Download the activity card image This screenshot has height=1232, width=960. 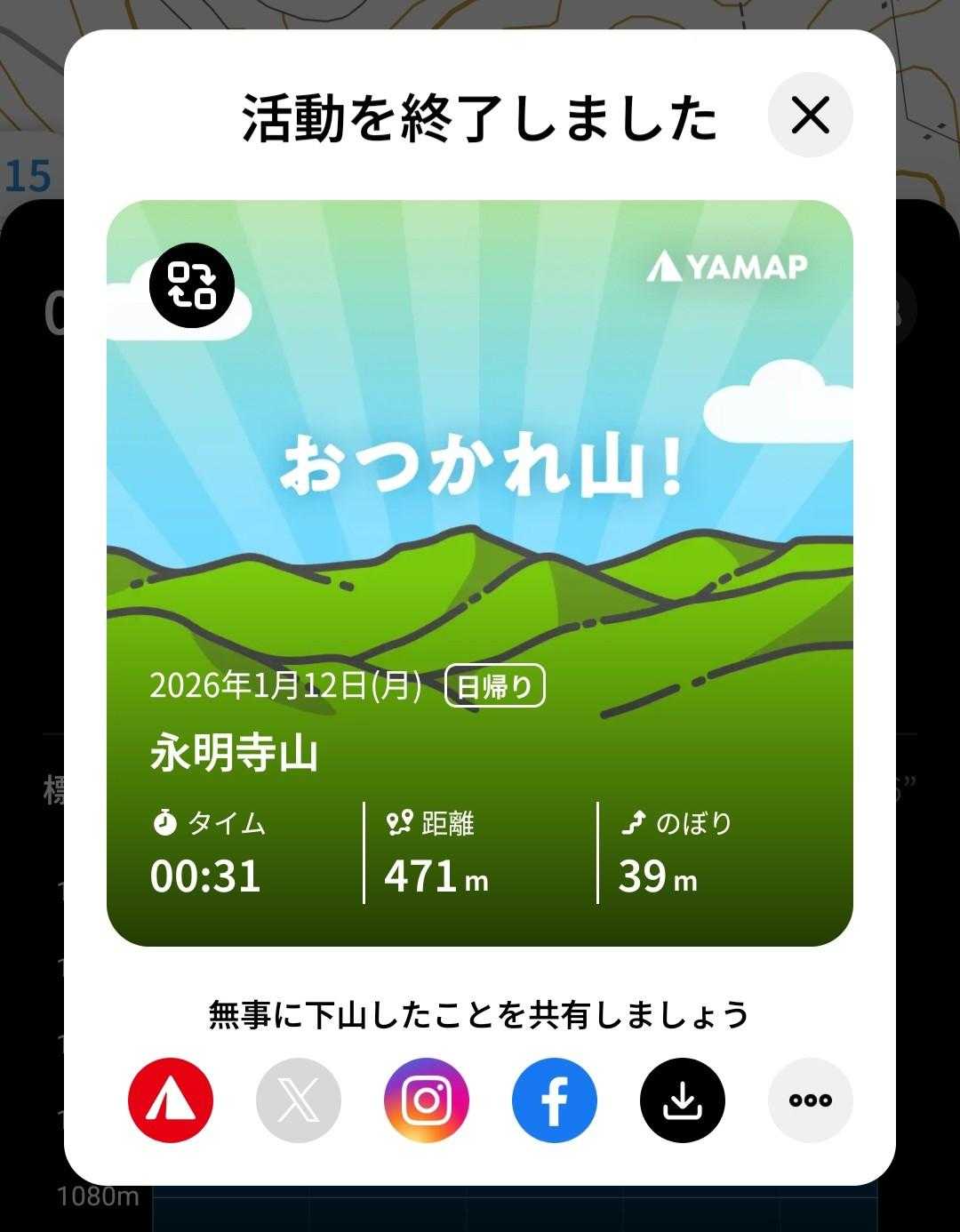683,1100
